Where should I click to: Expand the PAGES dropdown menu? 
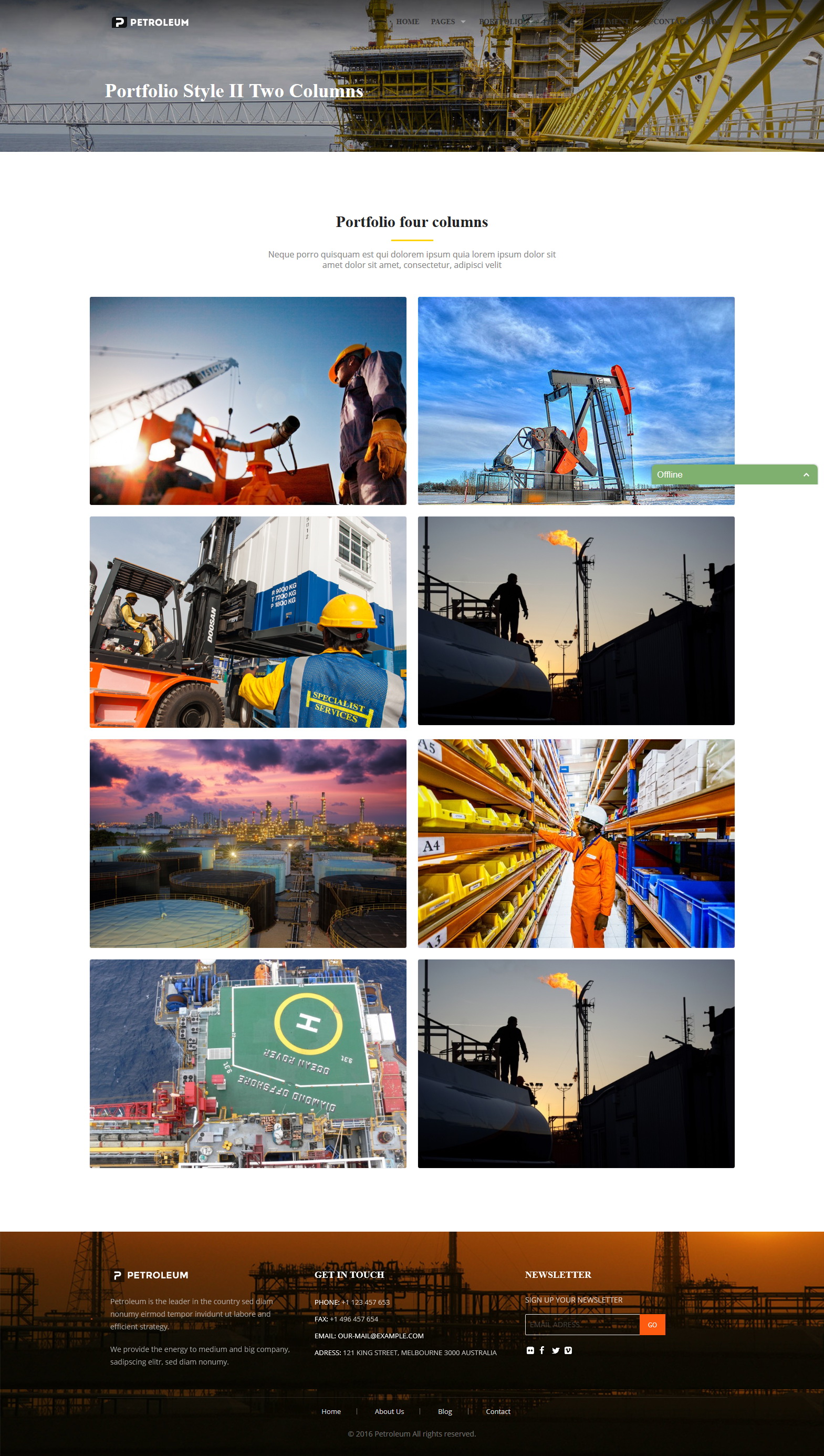(447, 22)
